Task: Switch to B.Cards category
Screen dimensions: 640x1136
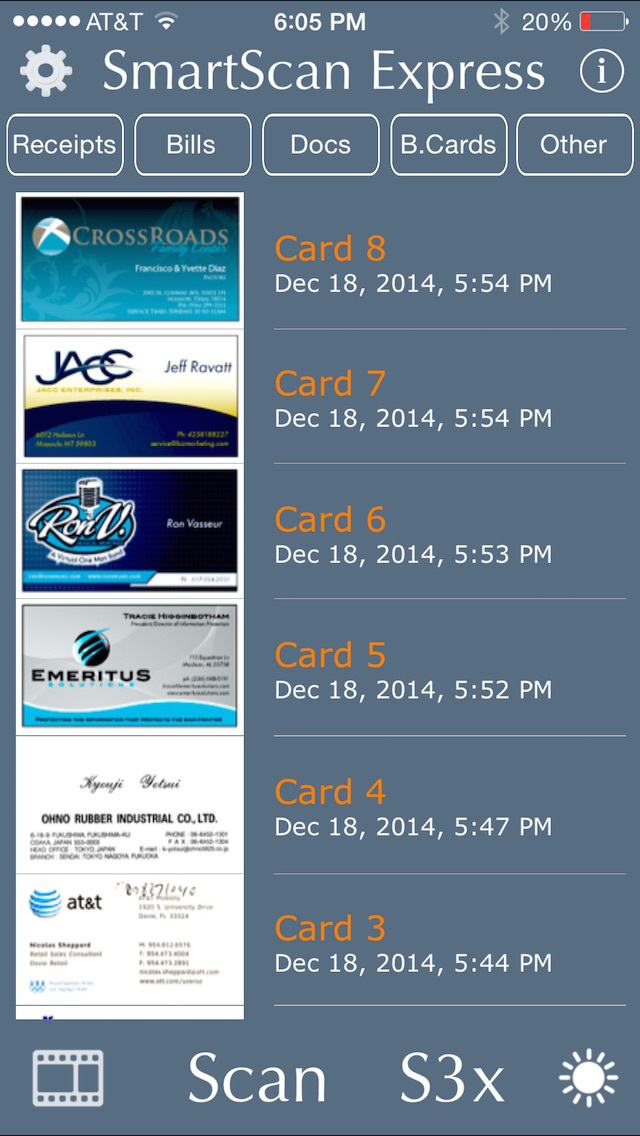Action: pyautogui.click(x=448, y=145)
